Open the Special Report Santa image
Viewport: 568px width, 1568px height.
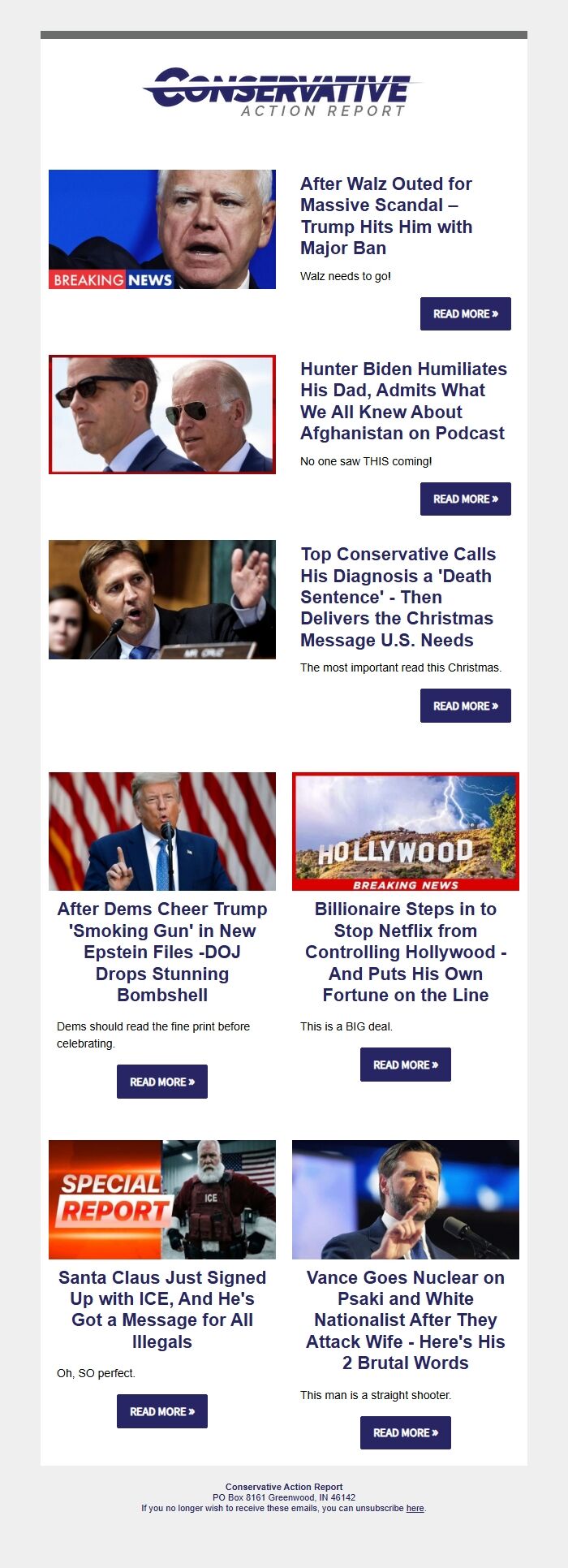click(x=162, y=1199)
